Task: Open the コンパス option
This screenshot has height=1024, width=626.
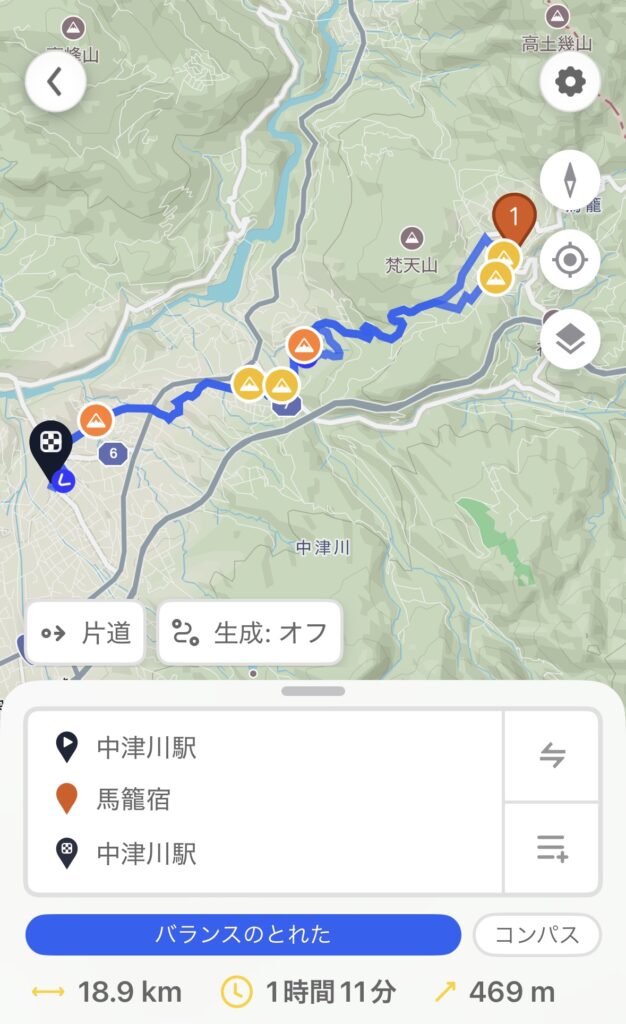Action: click(x=537, y=935)
